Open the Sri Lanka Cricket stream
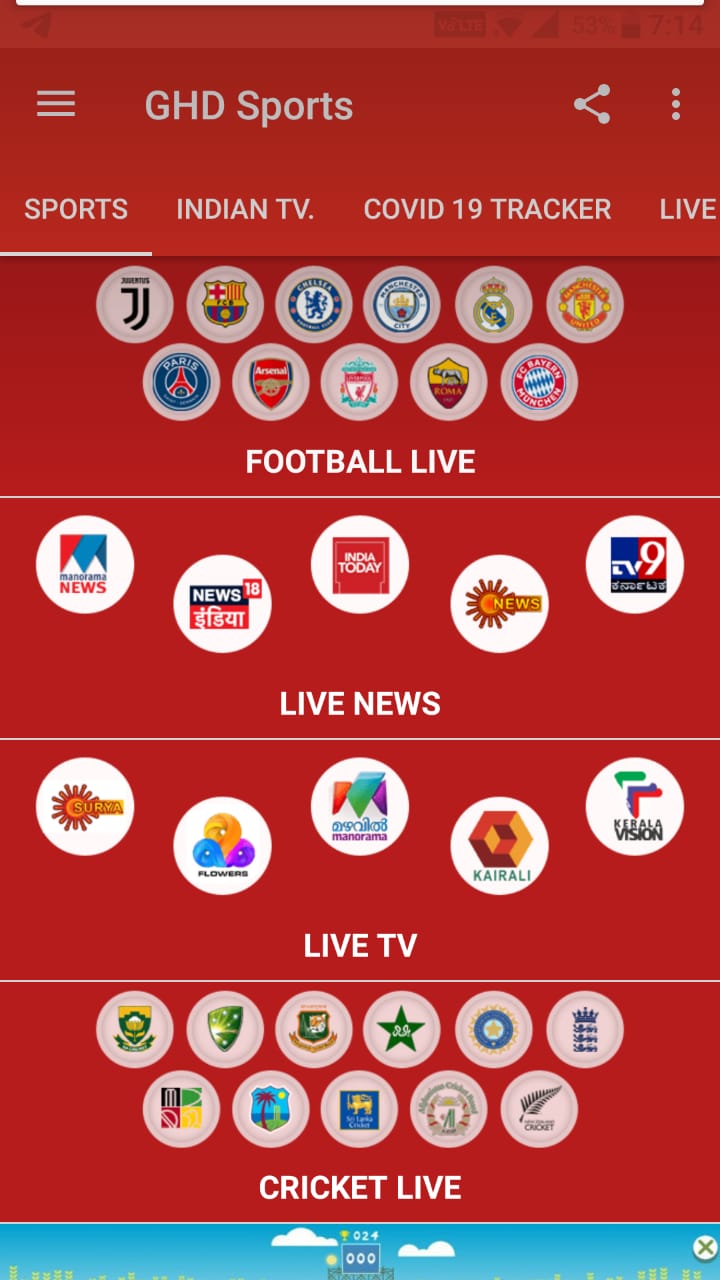This screenshot has height=1280, width=720. tap(359, 1110)
